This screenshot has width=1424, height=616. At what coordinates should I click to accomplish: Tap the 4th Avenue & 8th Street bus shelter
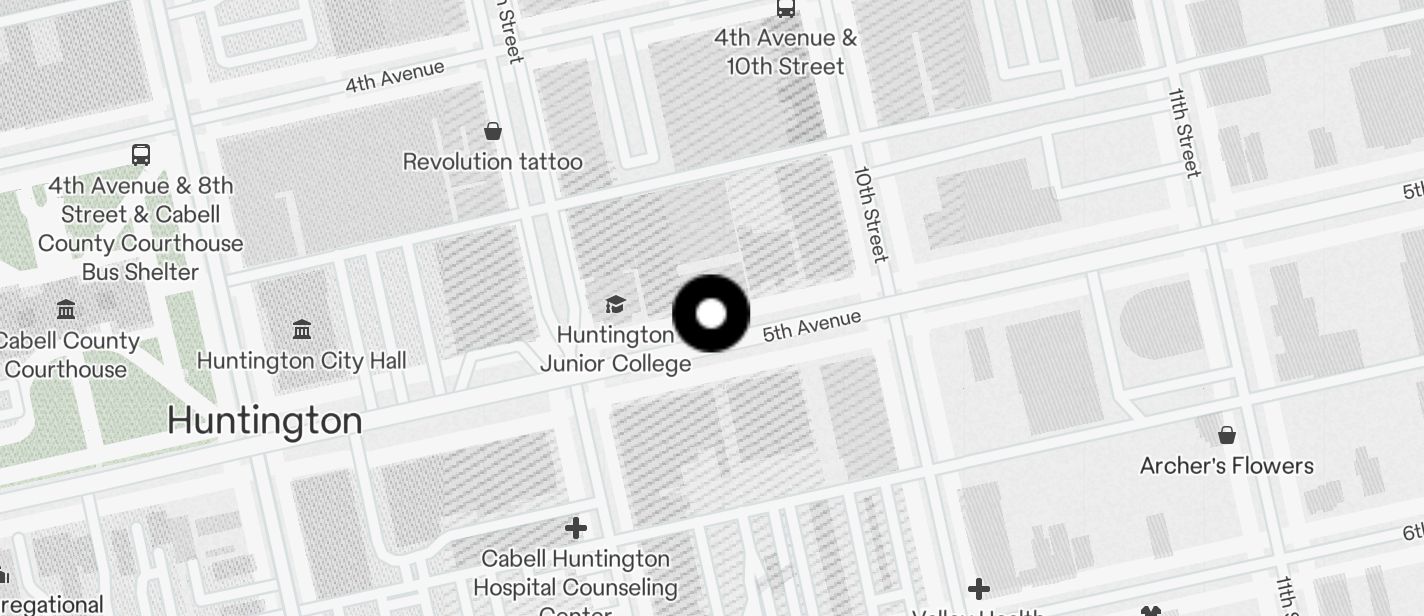[141, 155]
